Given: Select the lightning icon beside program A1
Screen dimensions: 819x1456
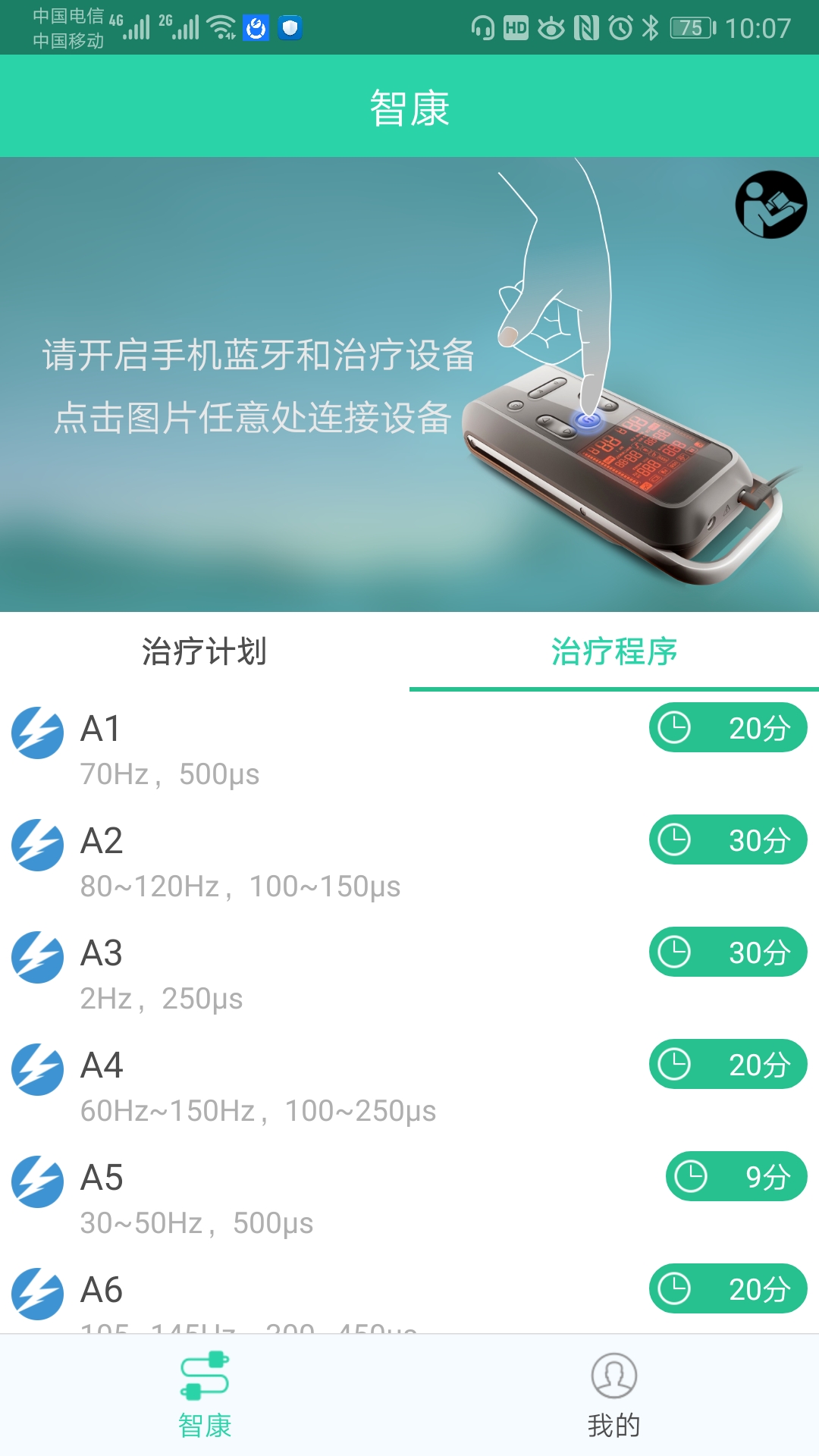Looking at the screenshot, I should (36, 732).
